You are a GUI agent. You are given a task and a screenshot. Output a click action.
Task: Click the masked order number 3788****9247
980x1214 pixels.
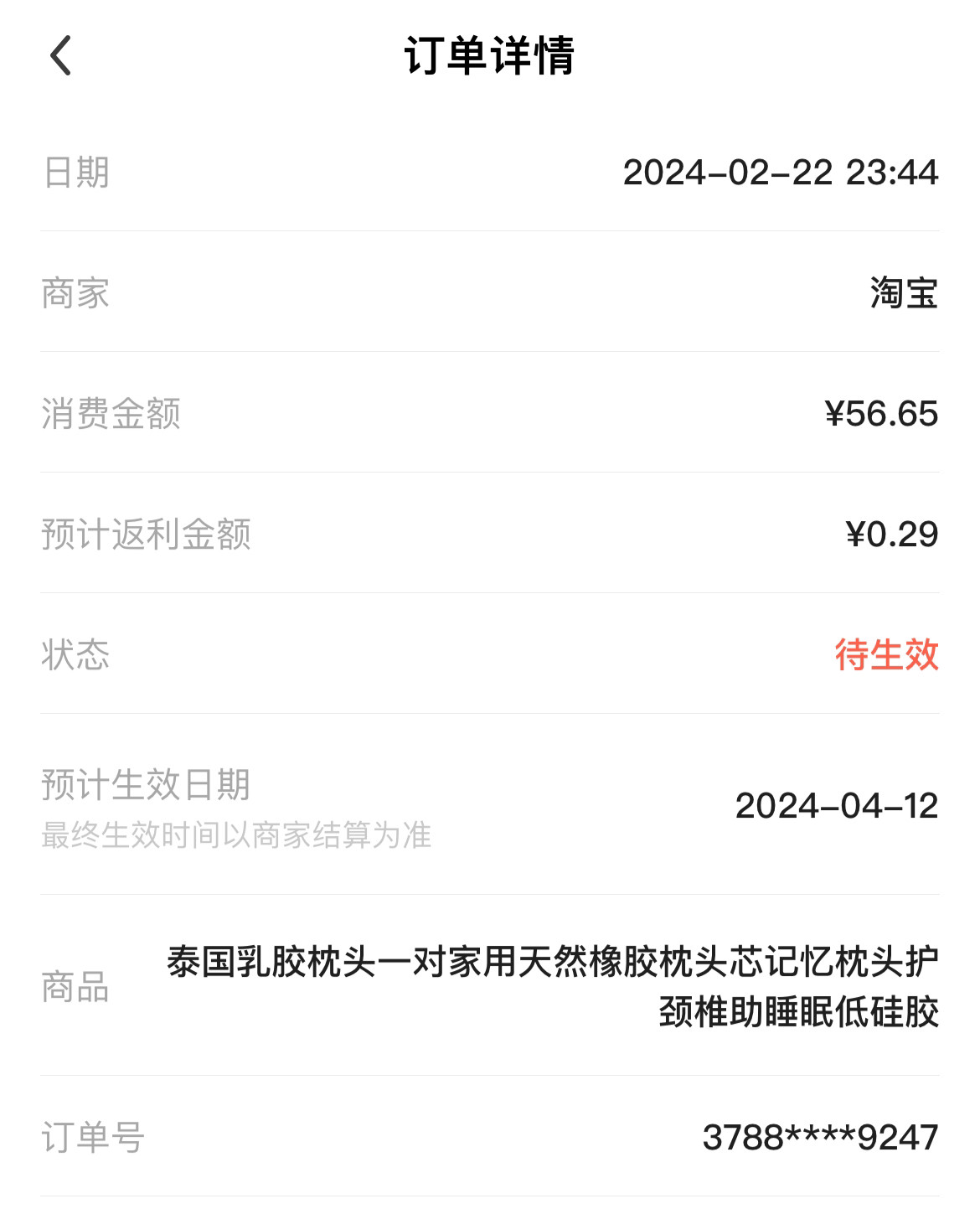pos(819,1135)
